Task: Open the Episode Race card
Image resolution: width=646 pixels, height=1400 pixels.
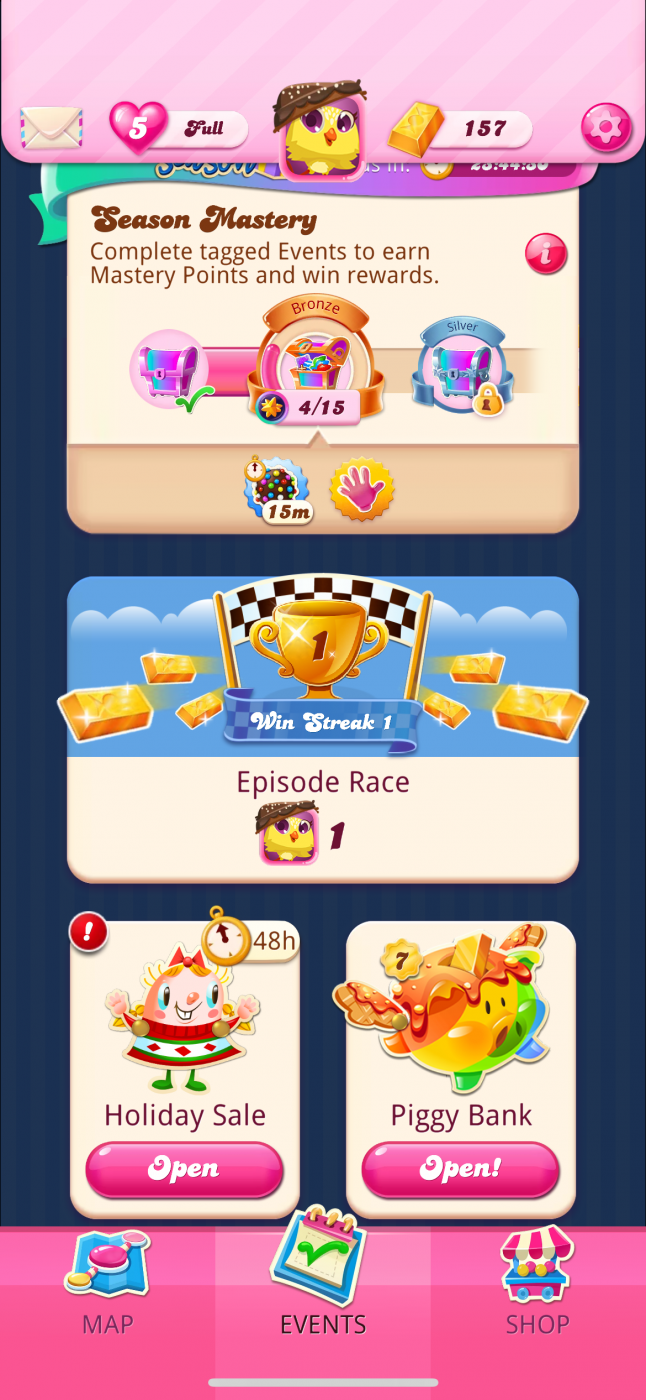Action: point(322,728)
